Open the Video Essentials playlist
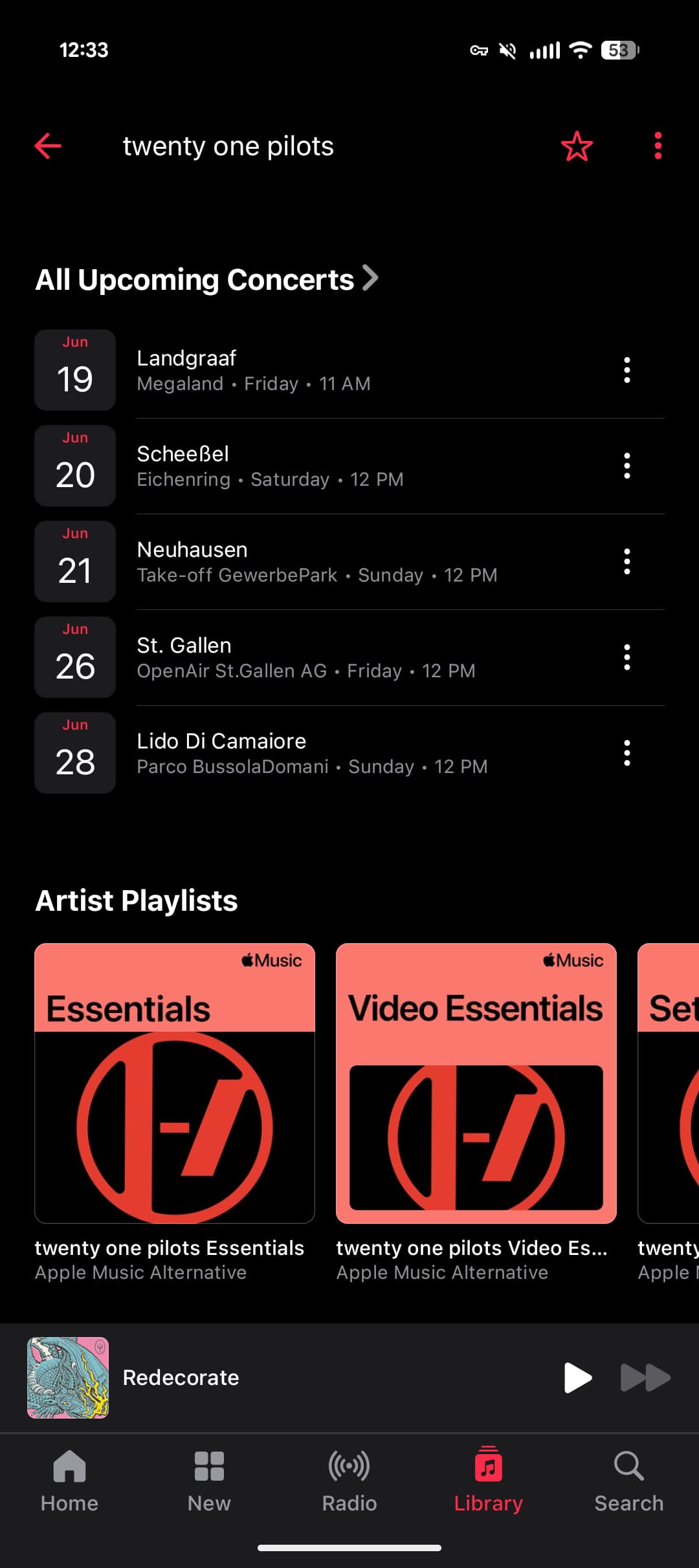 (x=476, y=1083)
